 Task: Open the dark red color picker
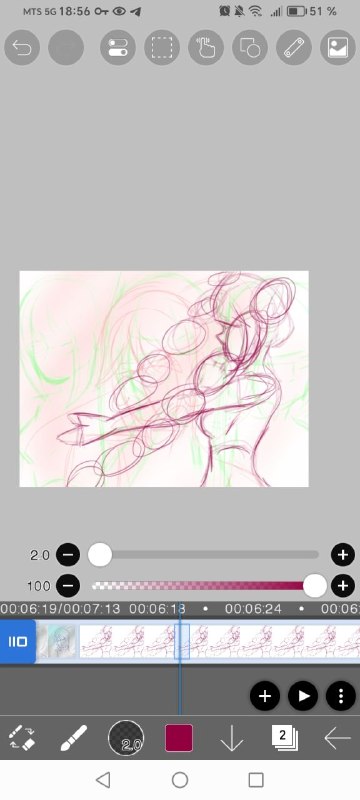pos(179,738)
